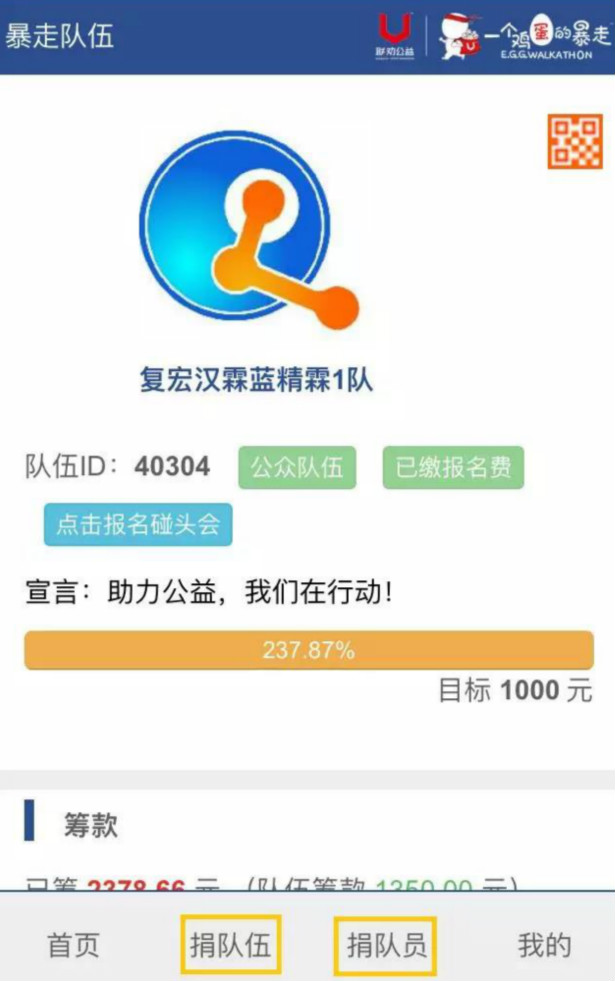Open the 捐队伍 tab to donate to the team
Image resolution: width=615 pixels, height=981 pixels.
click(230, 944)
